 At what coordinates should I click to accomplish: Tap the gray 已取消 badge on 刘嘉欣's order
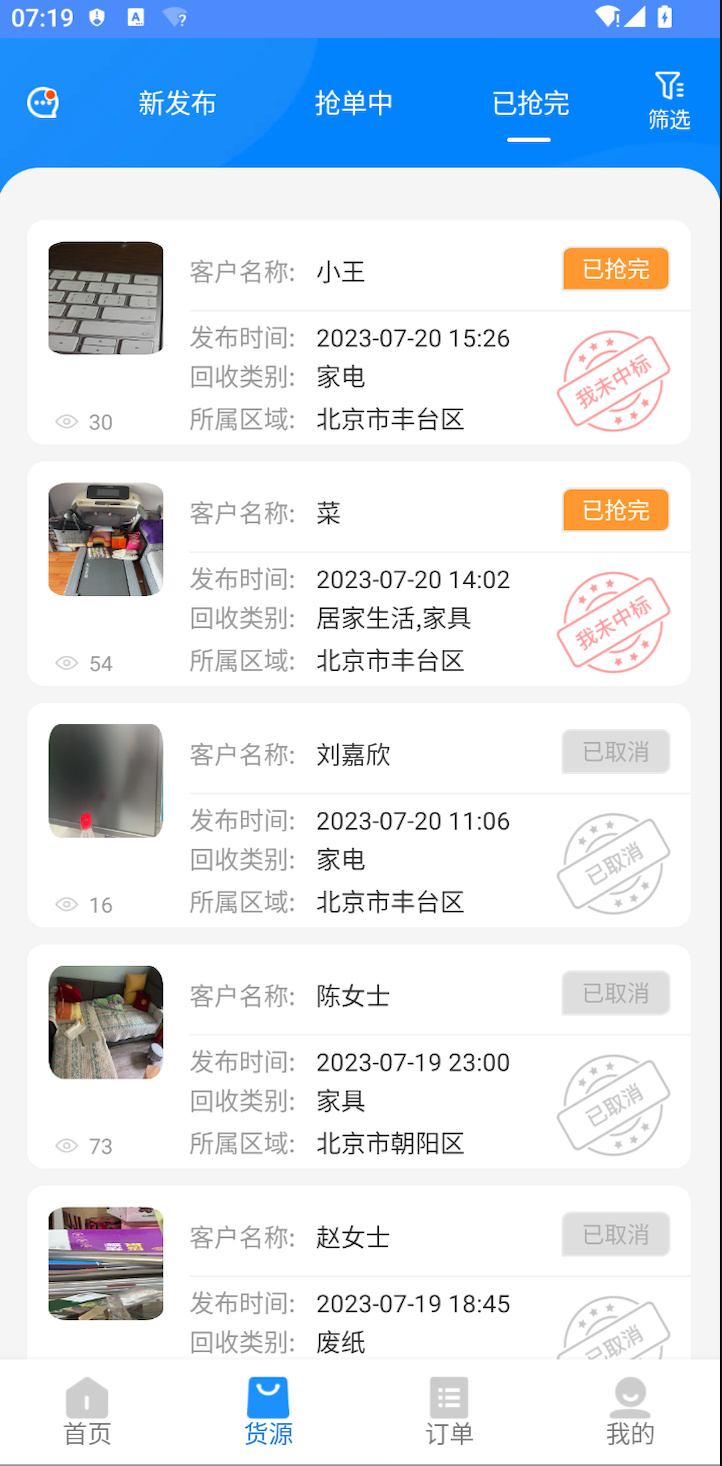click(x=614, y=751)
